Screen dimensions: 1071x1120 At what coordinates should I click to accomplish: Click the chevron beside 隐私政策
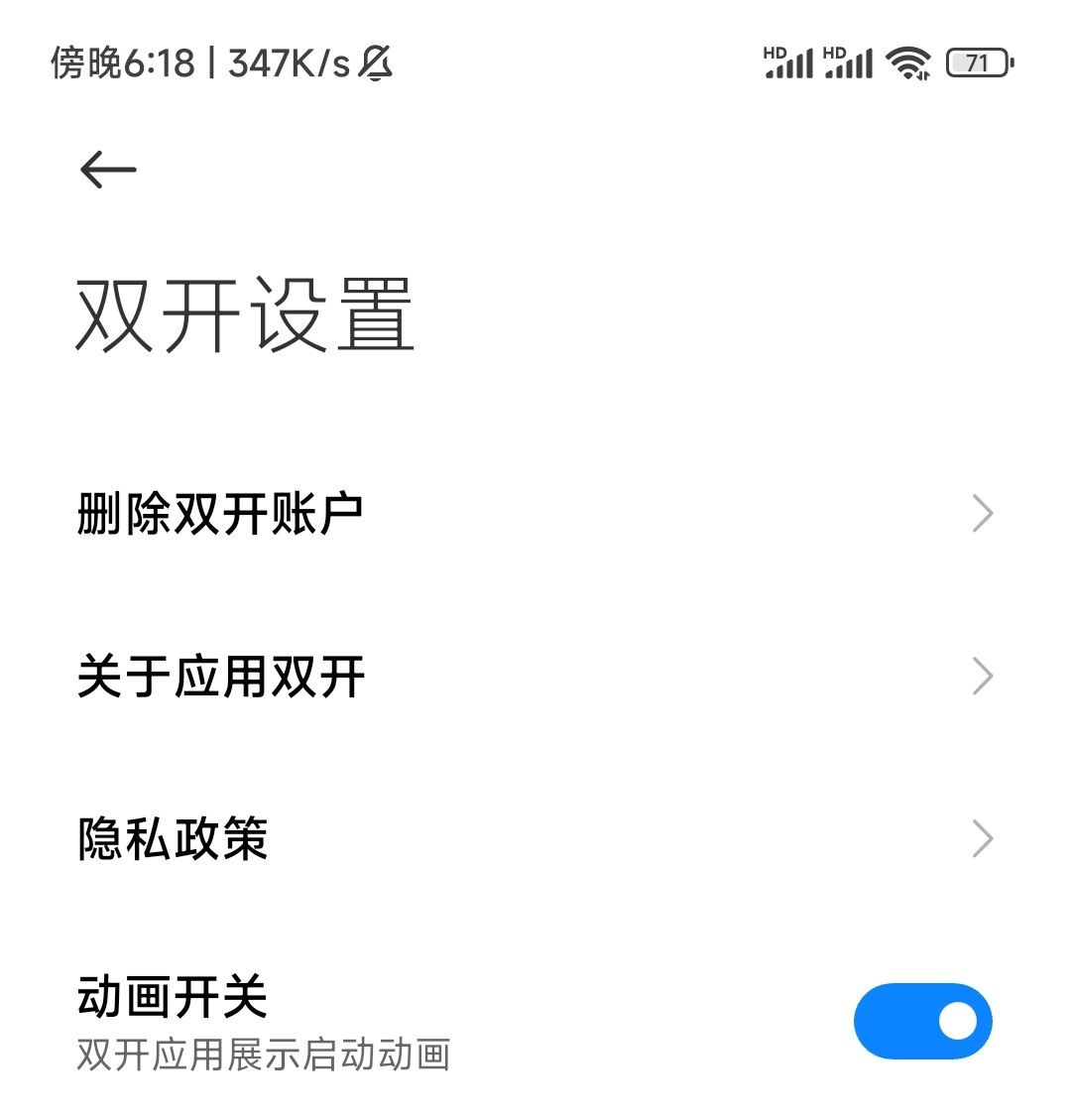pyautogui.click(x=983, y=838)
